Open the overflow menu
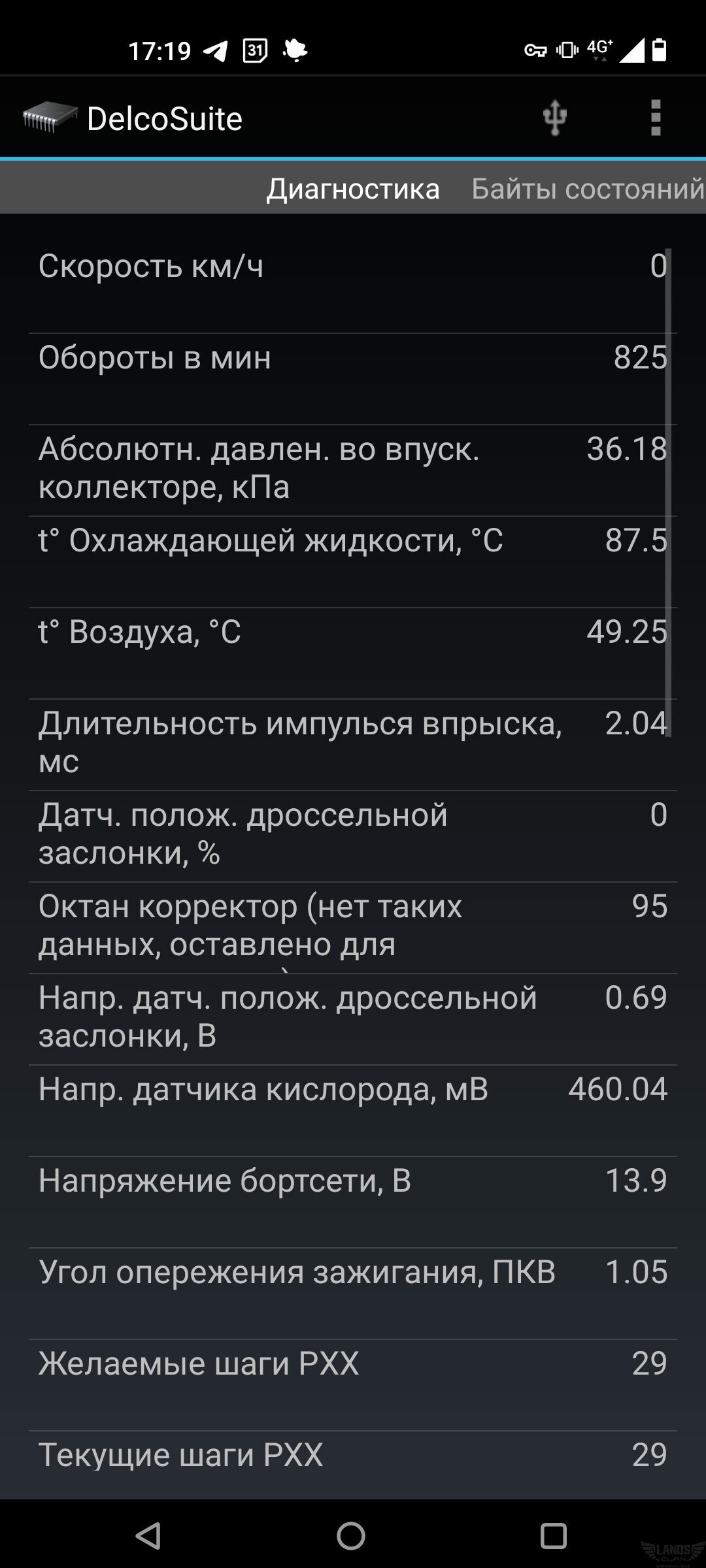The width and height of the screenshot is (706, 1568). point(656,118)
